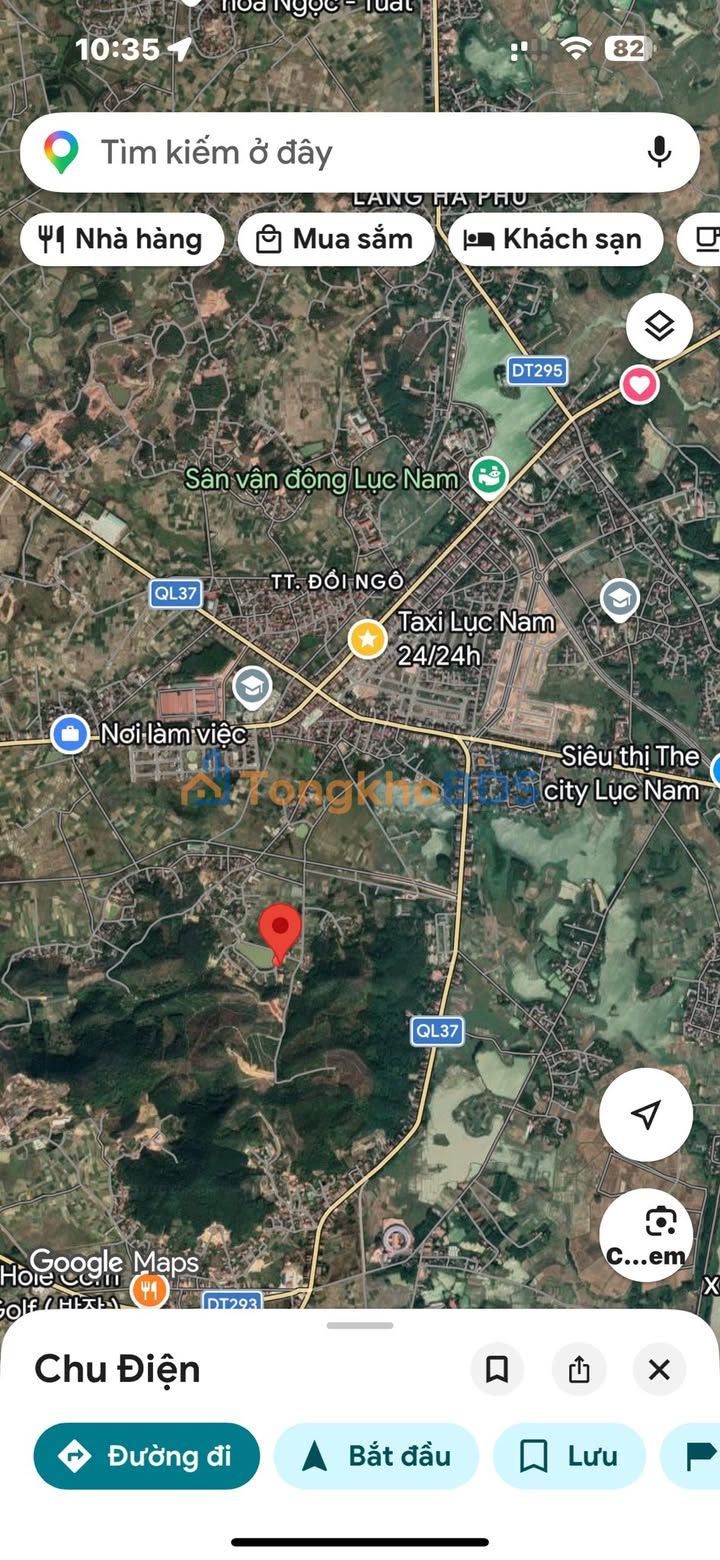720x1560 pixels.
Task: Bookmark Chu Điện from the header
Action: pyautogui.click(x=497, y=1369)
